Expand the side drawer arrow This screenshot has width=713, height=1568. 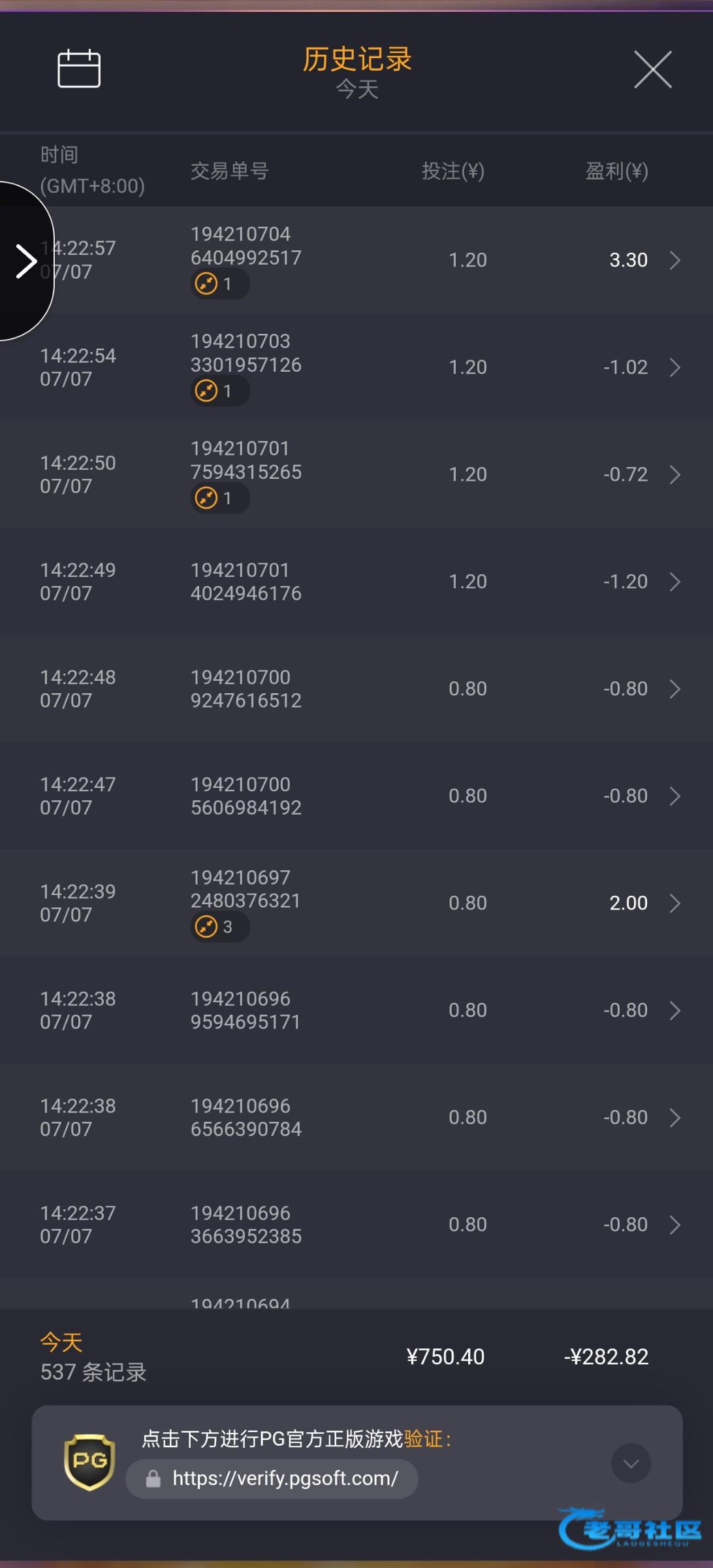[26, 261]
